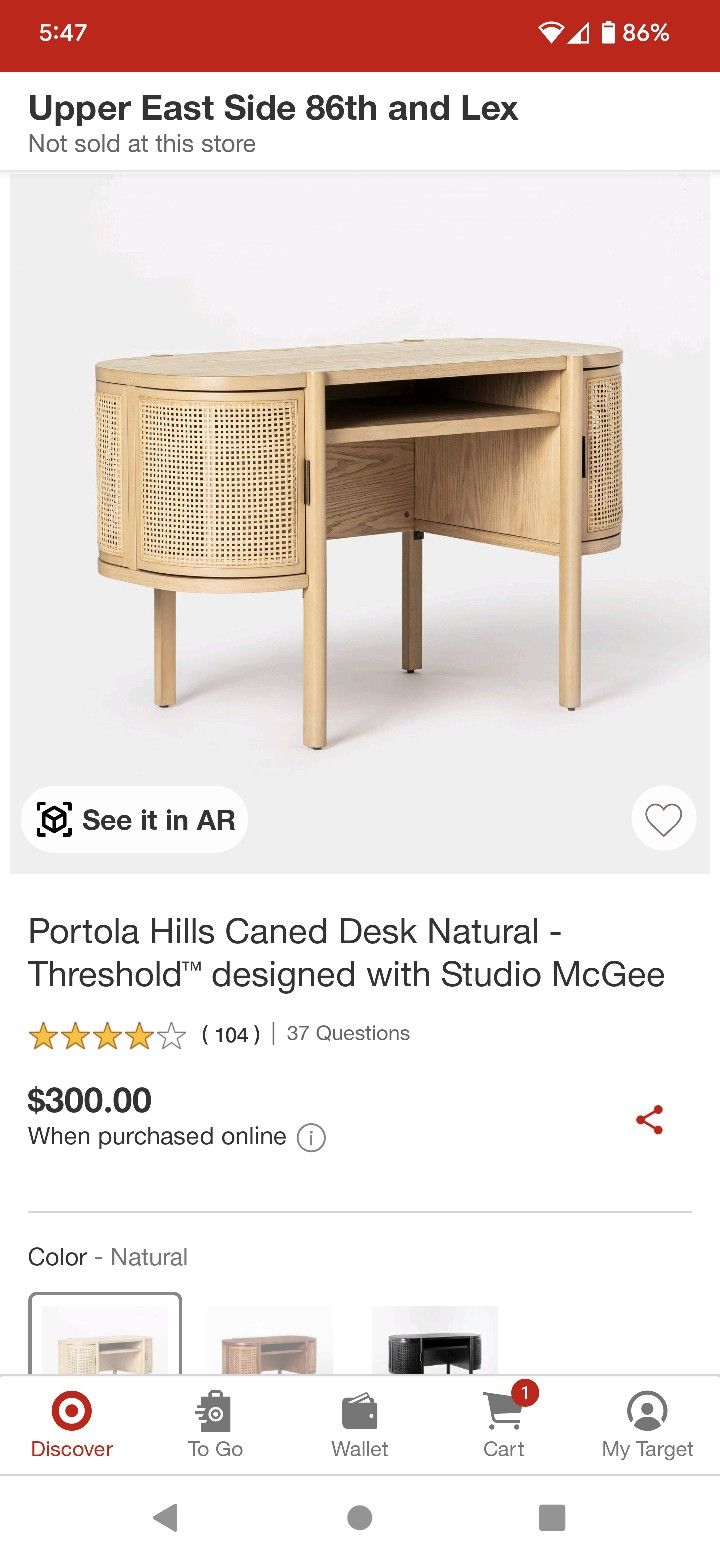
Task: Switch to the Wallet tab
Action: (x=359, y=1425)
